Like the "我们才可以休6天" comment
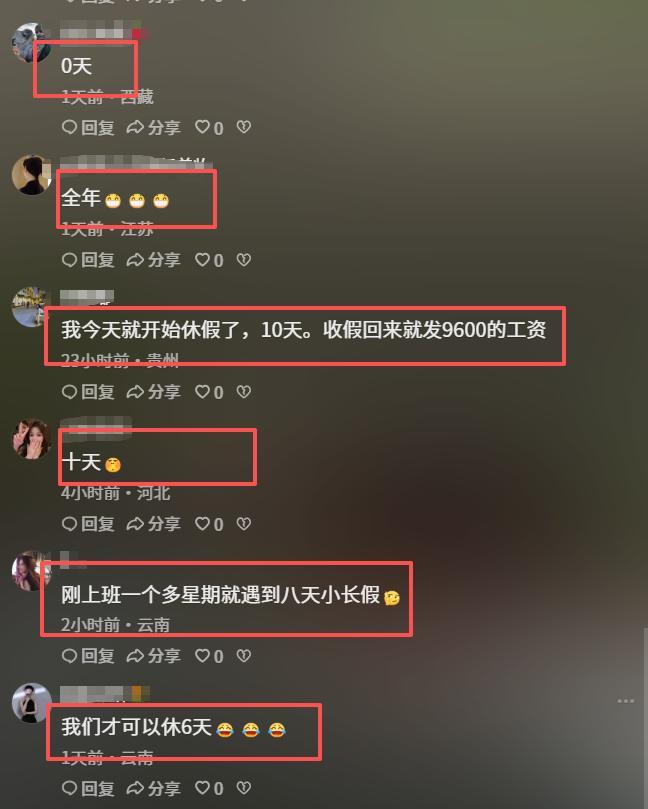 208,788
